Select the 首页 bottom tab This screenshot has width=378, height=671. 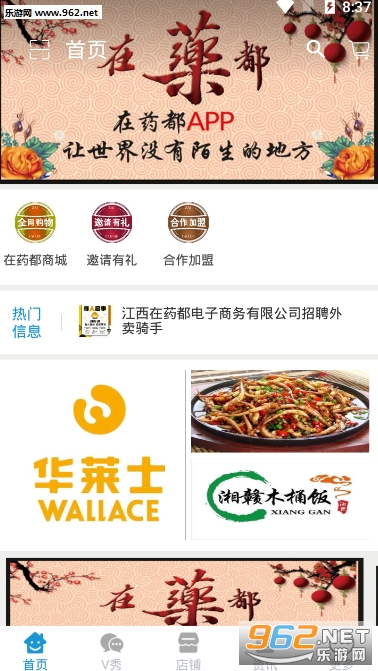coord(35,650)
